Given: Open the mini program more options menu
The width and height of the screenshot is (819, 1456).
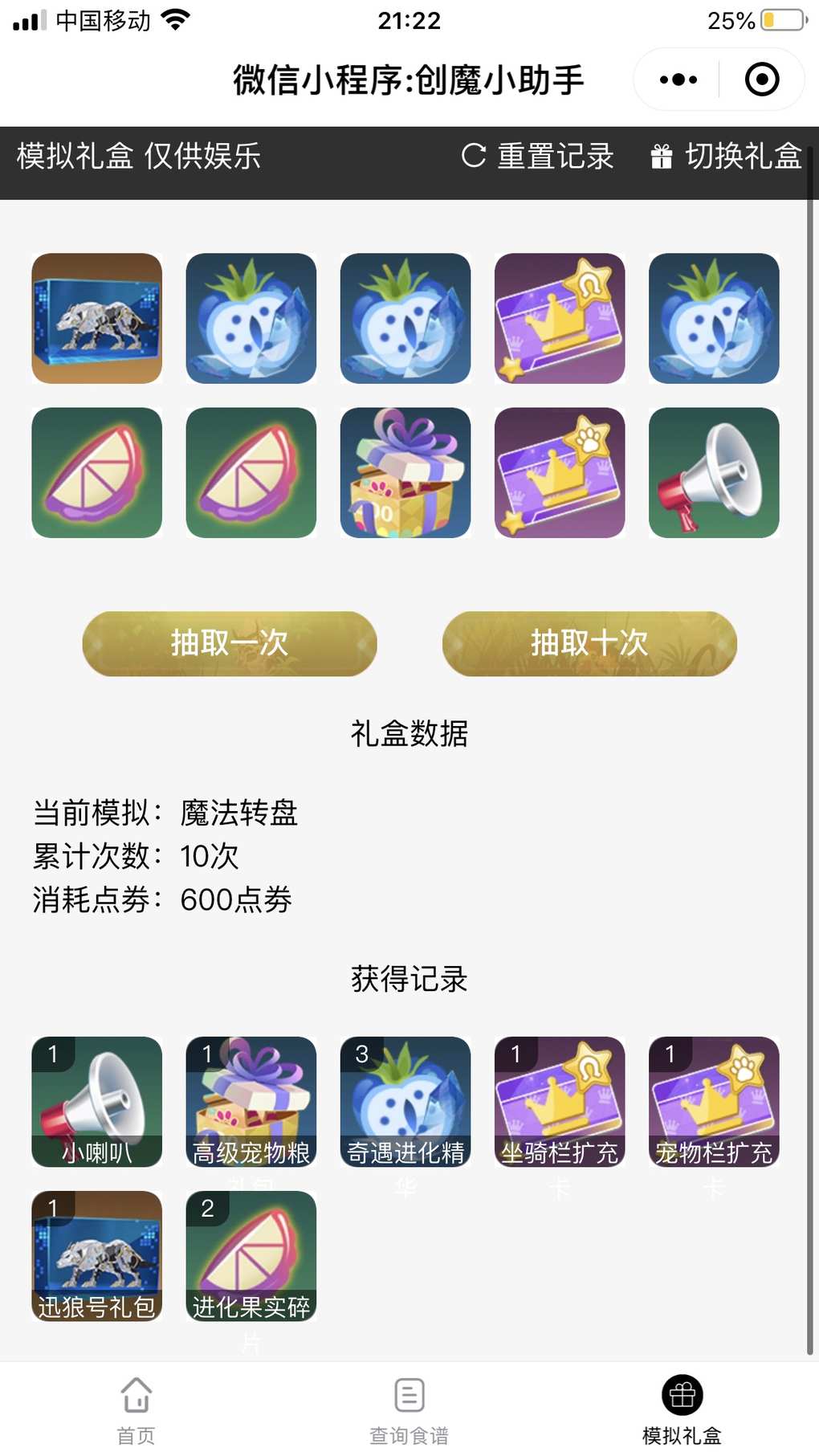Looking at the screenshot, I should pyautogui.click(x=678, y=80).
